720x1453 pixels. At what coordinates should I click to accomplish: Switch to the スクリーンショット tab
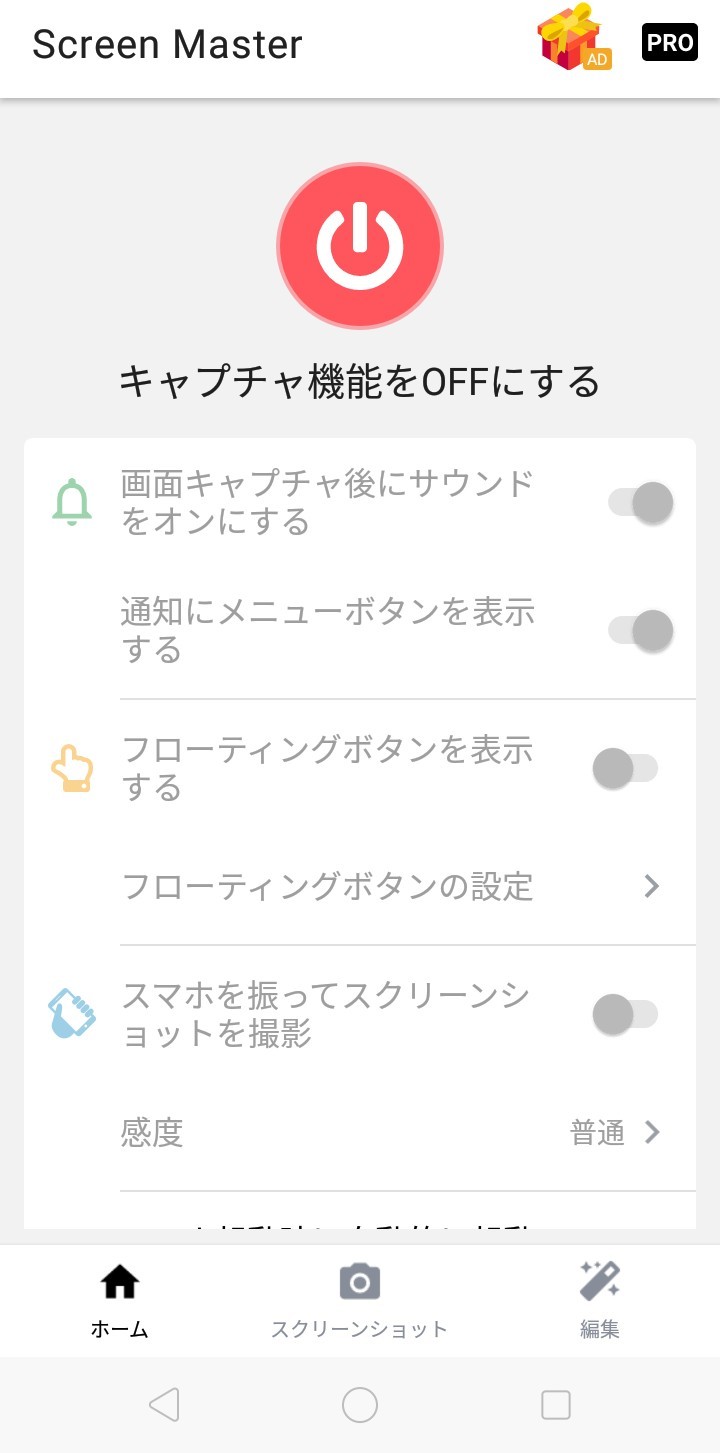pos(360,1300)
